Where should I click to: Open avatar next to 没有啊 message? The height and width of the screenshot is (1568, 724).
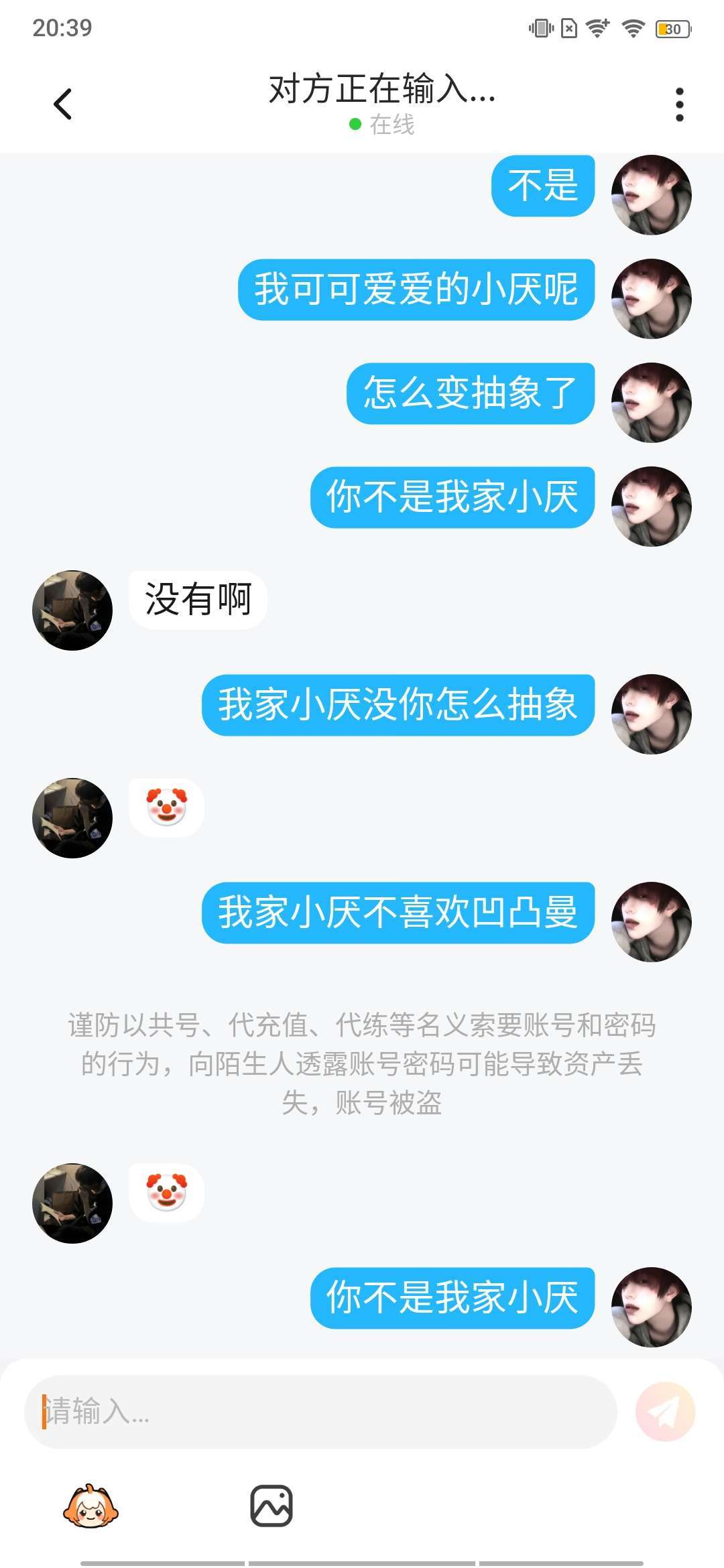[72, 610]
